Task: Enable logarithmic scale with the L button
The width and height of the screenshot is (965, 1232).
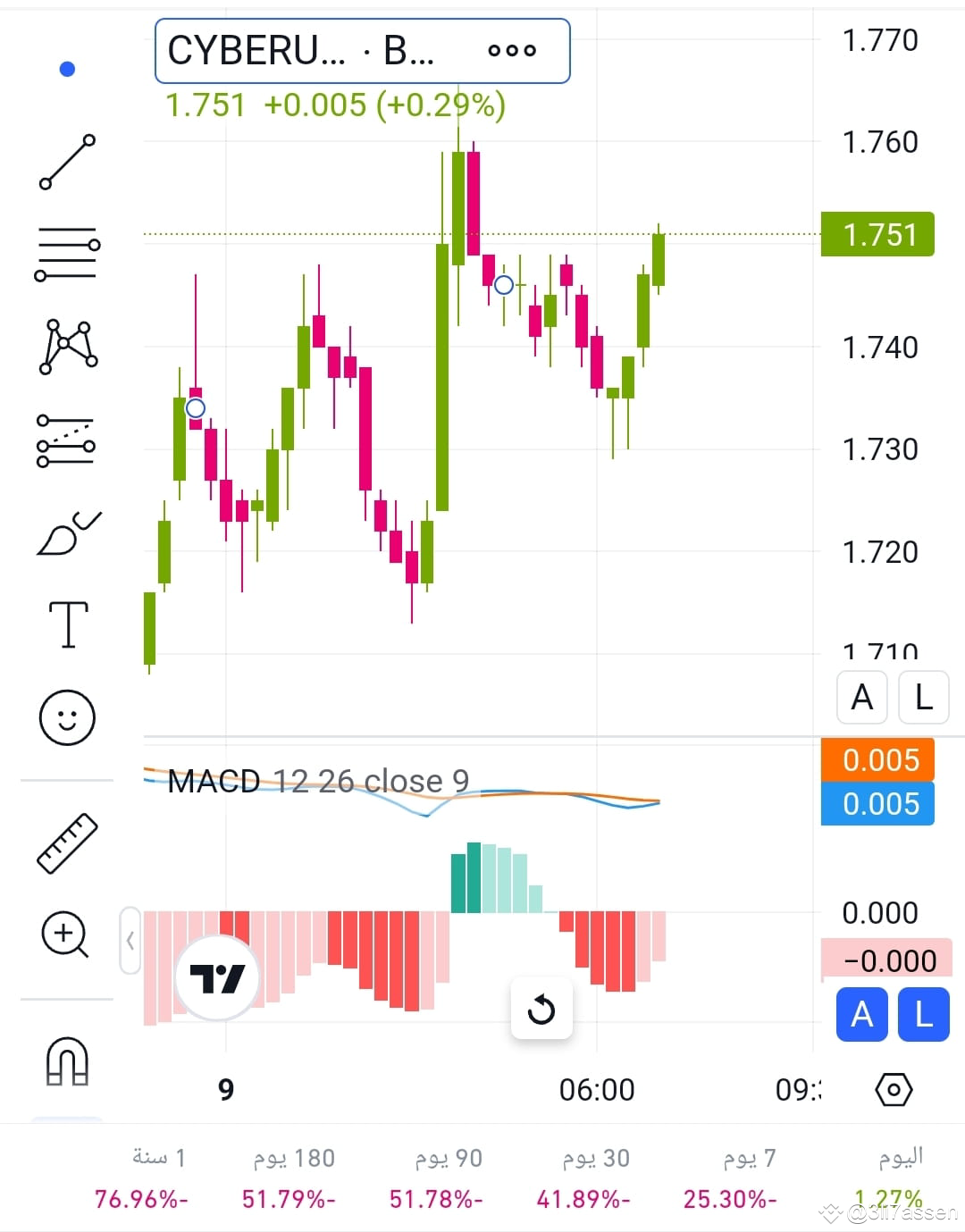Action: tap(923, 697)
